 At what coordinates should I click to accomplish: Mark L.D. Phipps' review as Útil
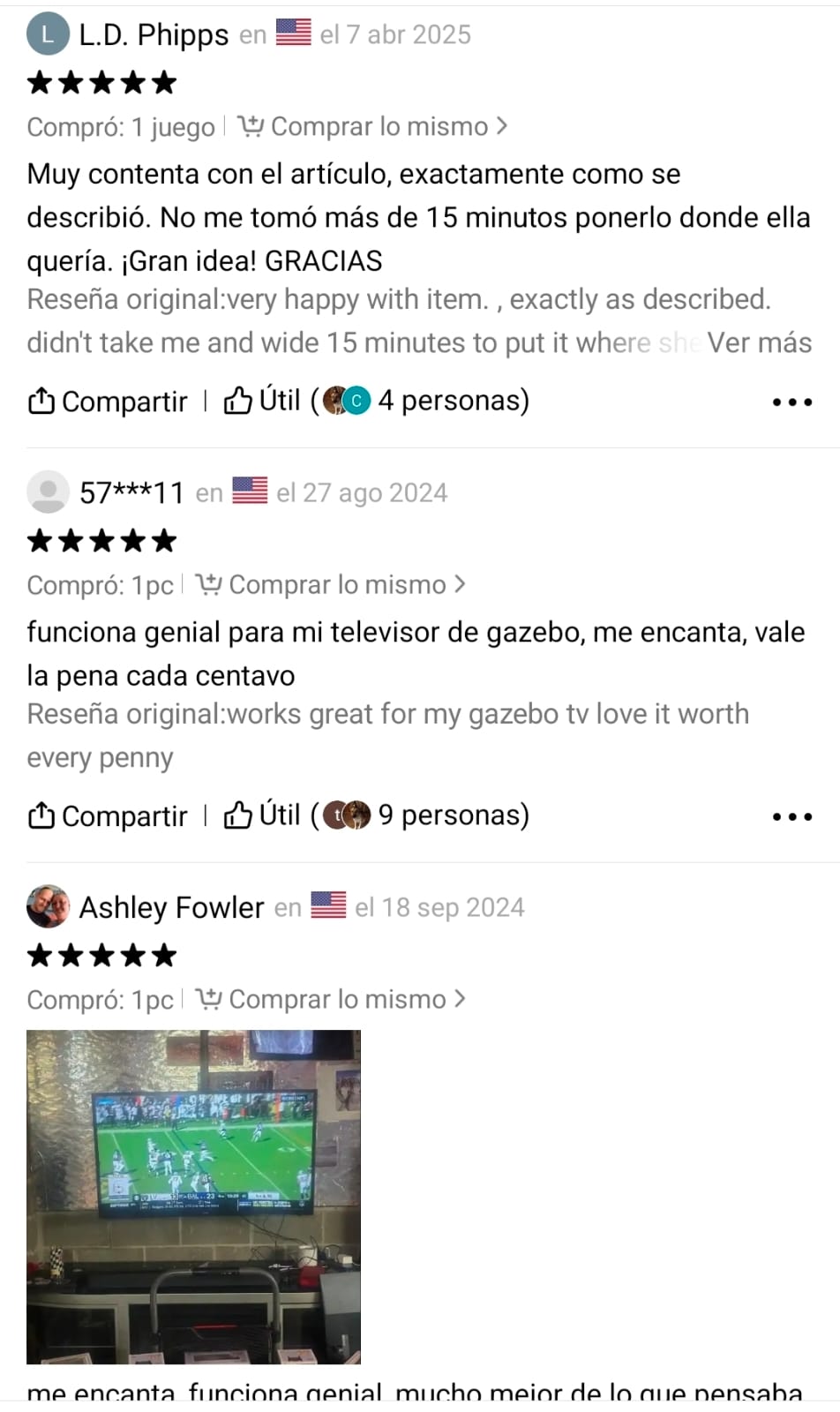263,401
